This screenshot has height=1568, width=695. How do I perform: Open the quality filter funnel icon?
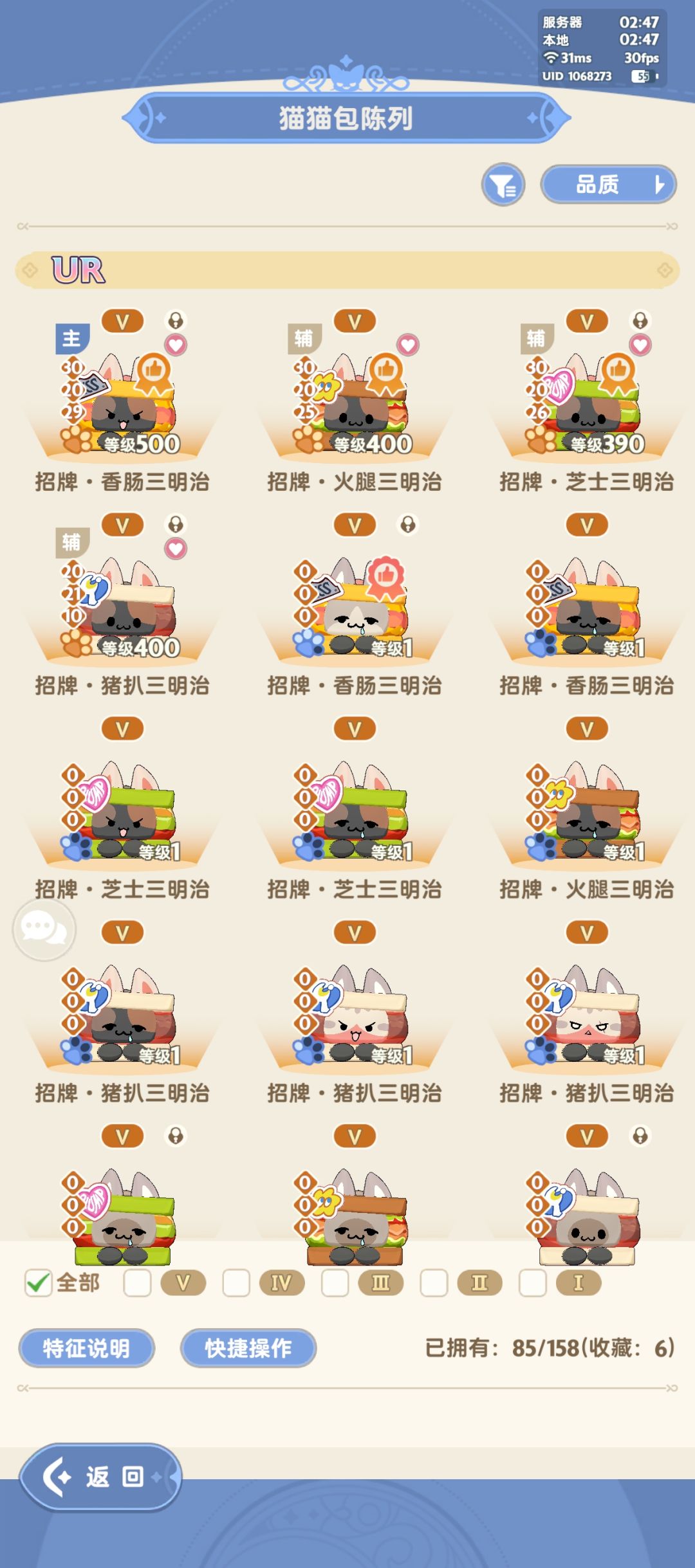(505, 185)
